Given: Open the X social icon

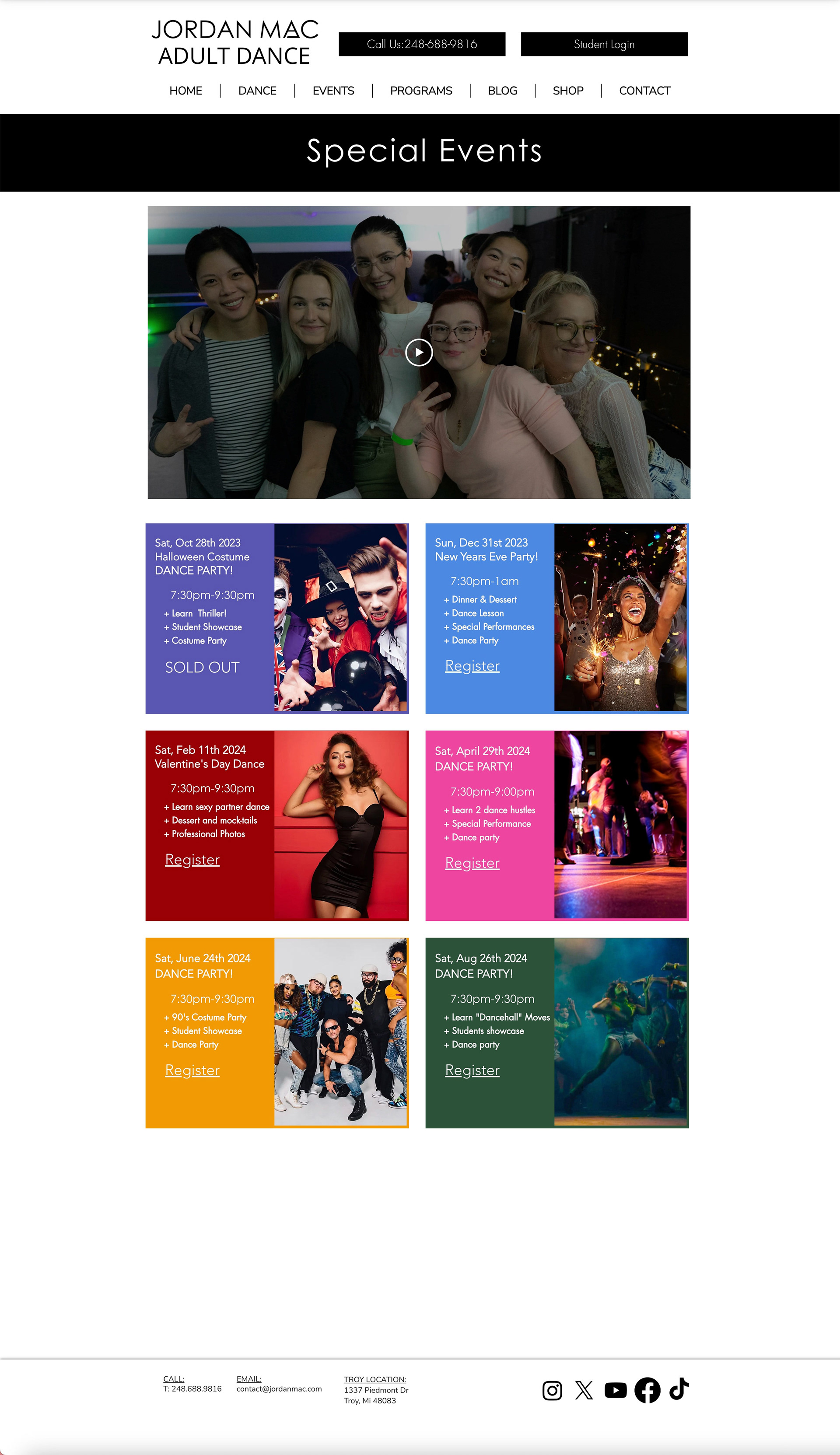Looking at the screenshot, I should click(584, 1390).
